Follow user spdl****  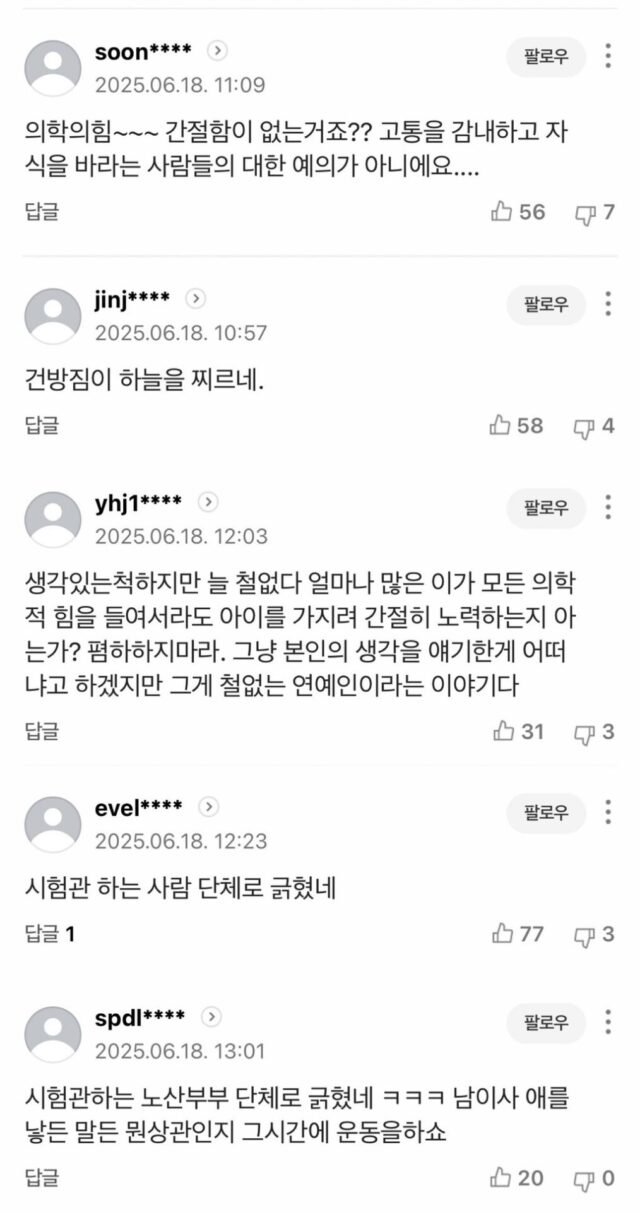coord(546,1023)
